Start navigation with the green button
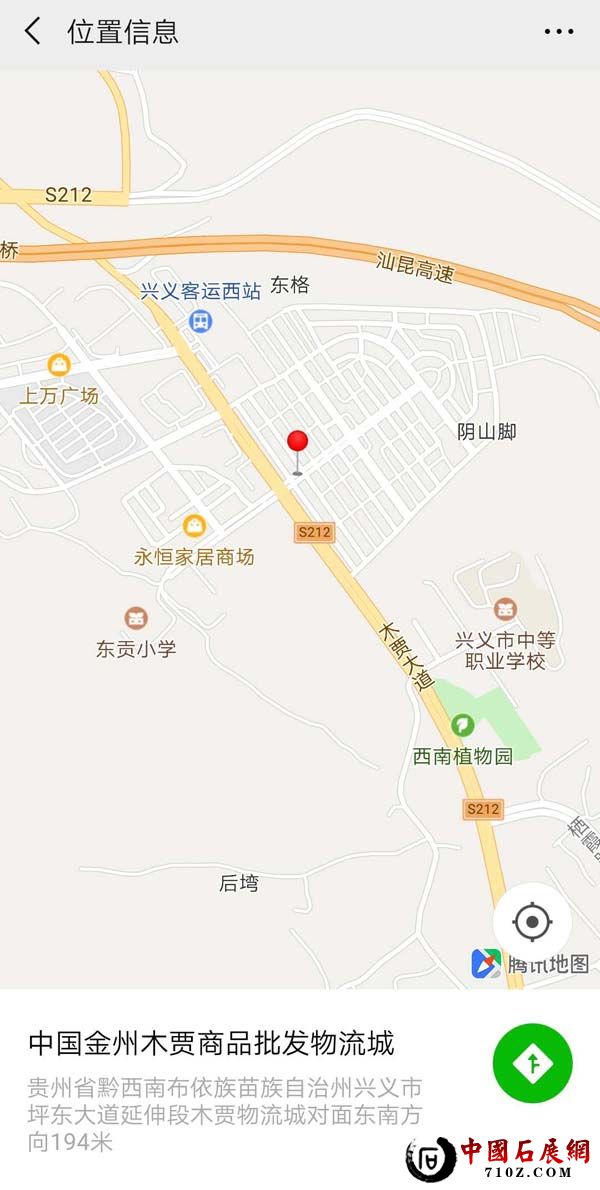The height and width of the screenshot is (1190, 600). coord(532,1064)
